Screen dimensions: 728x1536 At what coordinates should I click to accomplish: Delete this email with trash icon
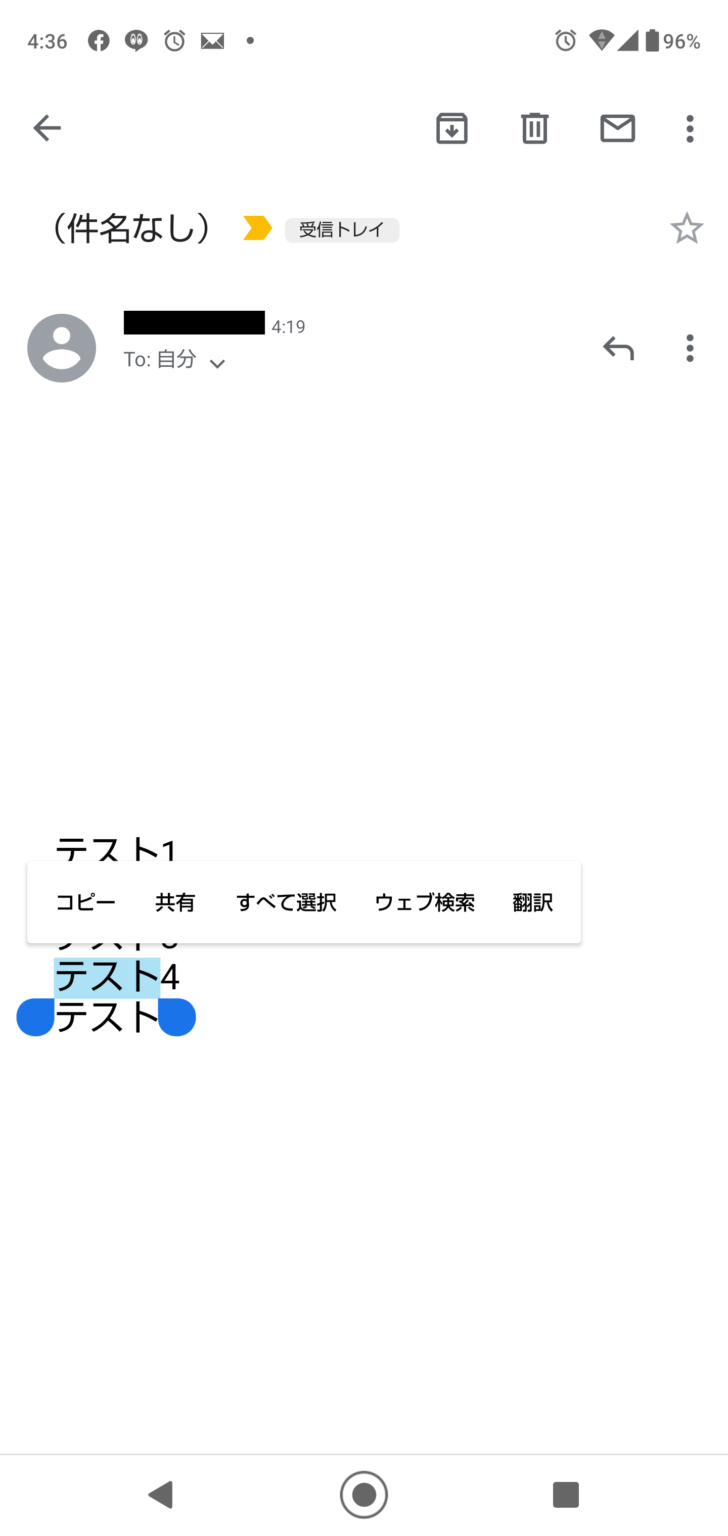535,128
